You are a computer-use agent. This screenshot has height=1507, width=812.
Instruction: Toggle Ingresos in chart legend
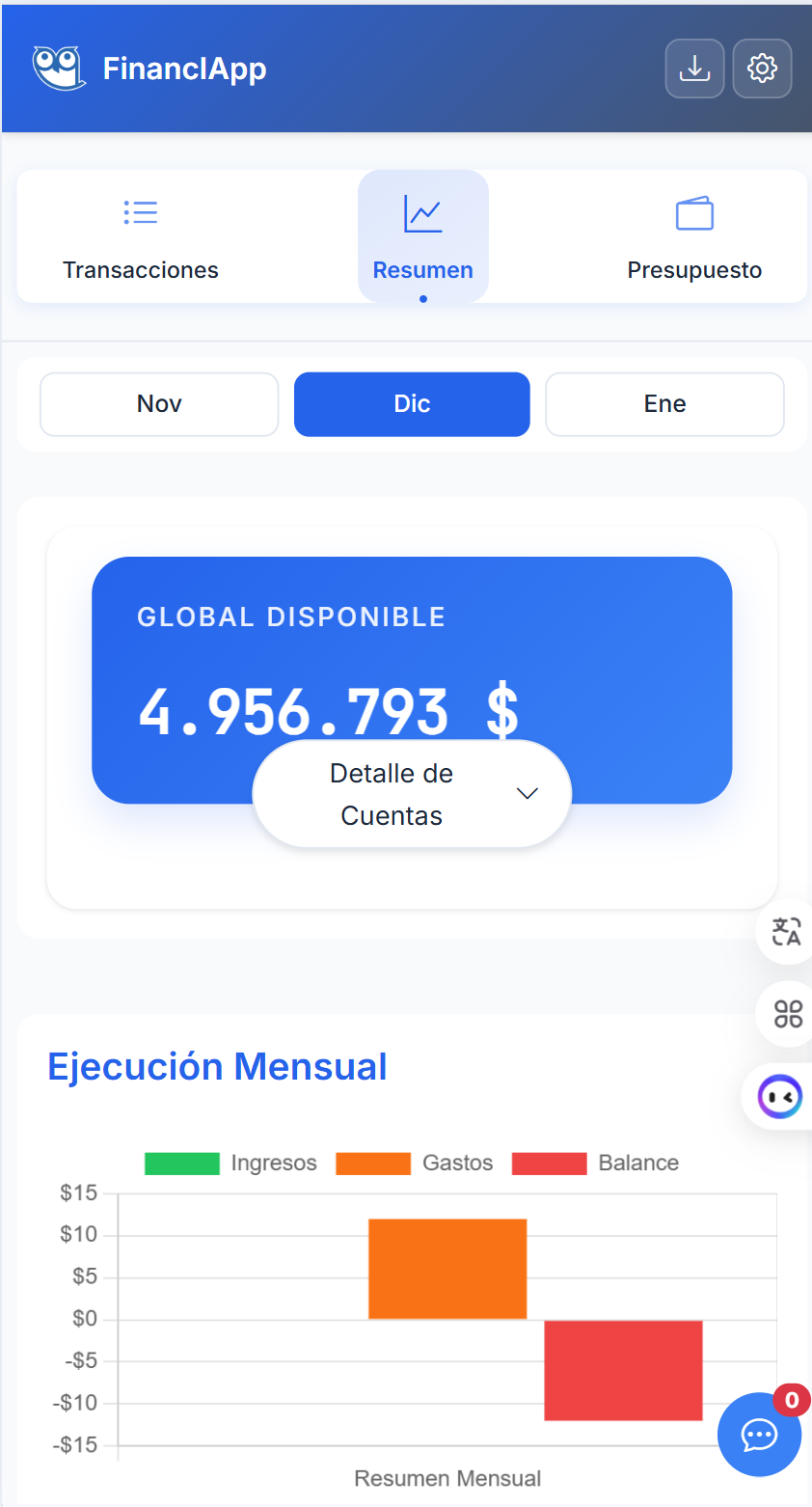click(x=231, y=1164)
